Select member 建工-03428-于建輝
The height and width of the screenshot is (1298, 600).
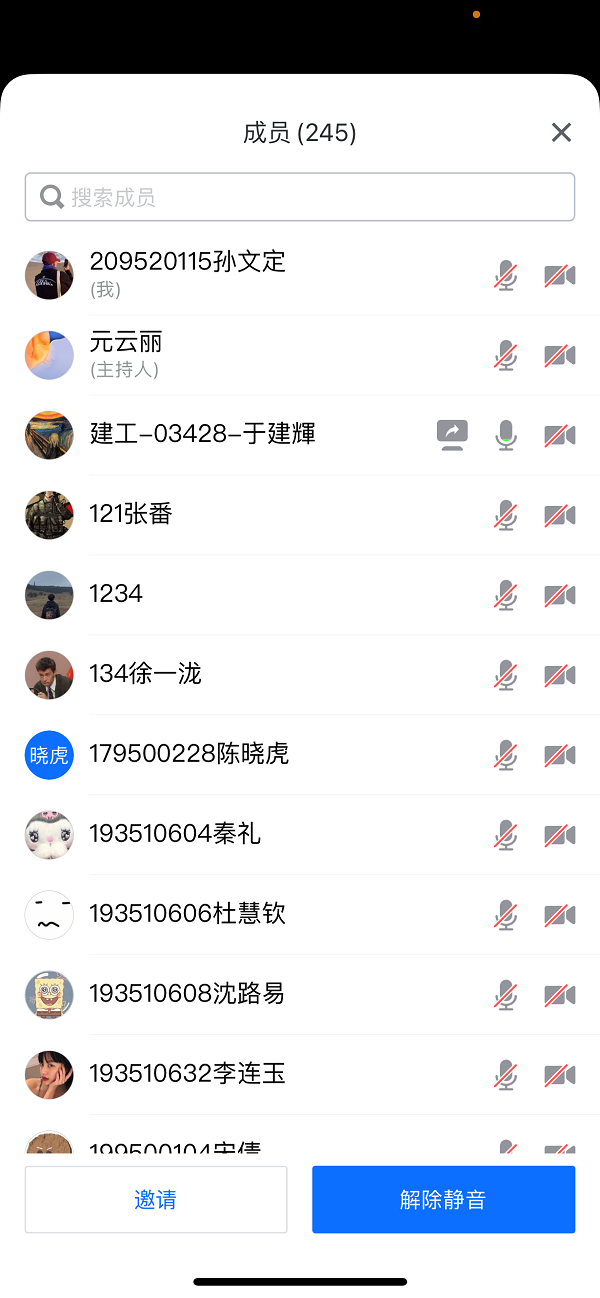pyautogui.click(x=300, y=435)
